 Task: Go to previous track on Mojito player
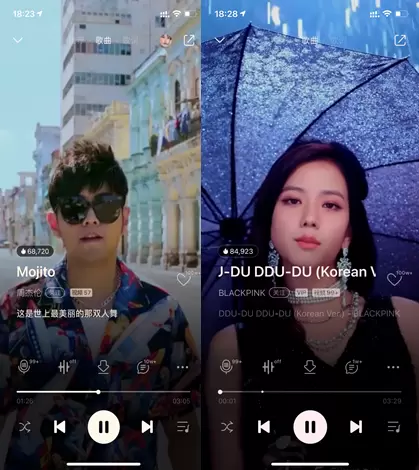coord(60,427)
